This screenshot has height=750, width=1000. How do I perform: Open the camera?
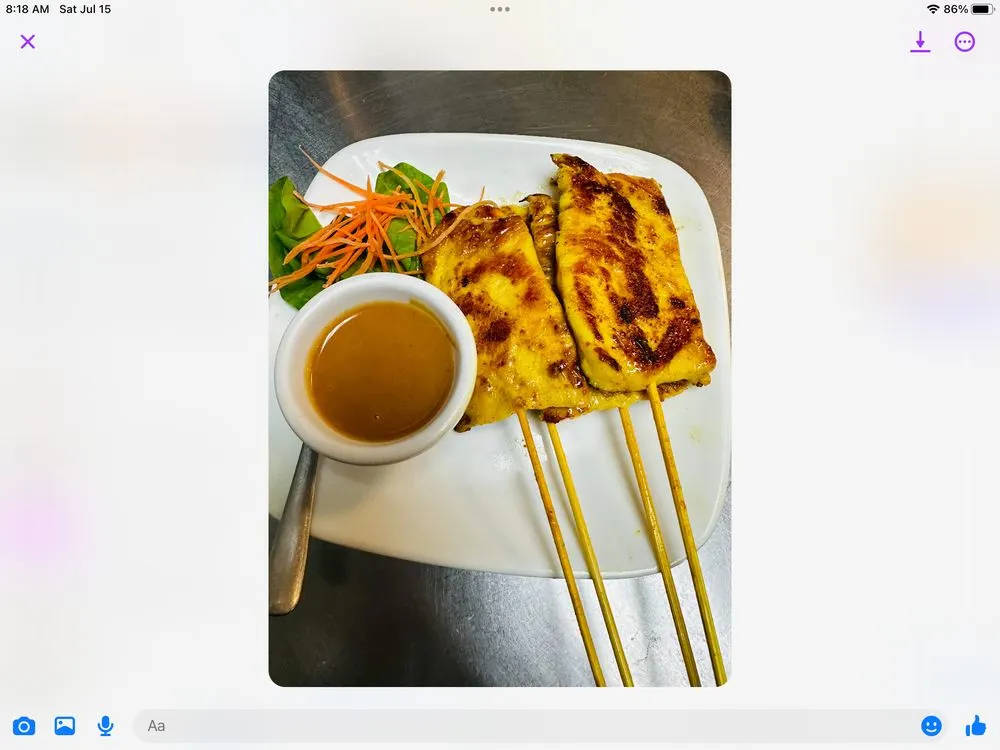[24, 726]
